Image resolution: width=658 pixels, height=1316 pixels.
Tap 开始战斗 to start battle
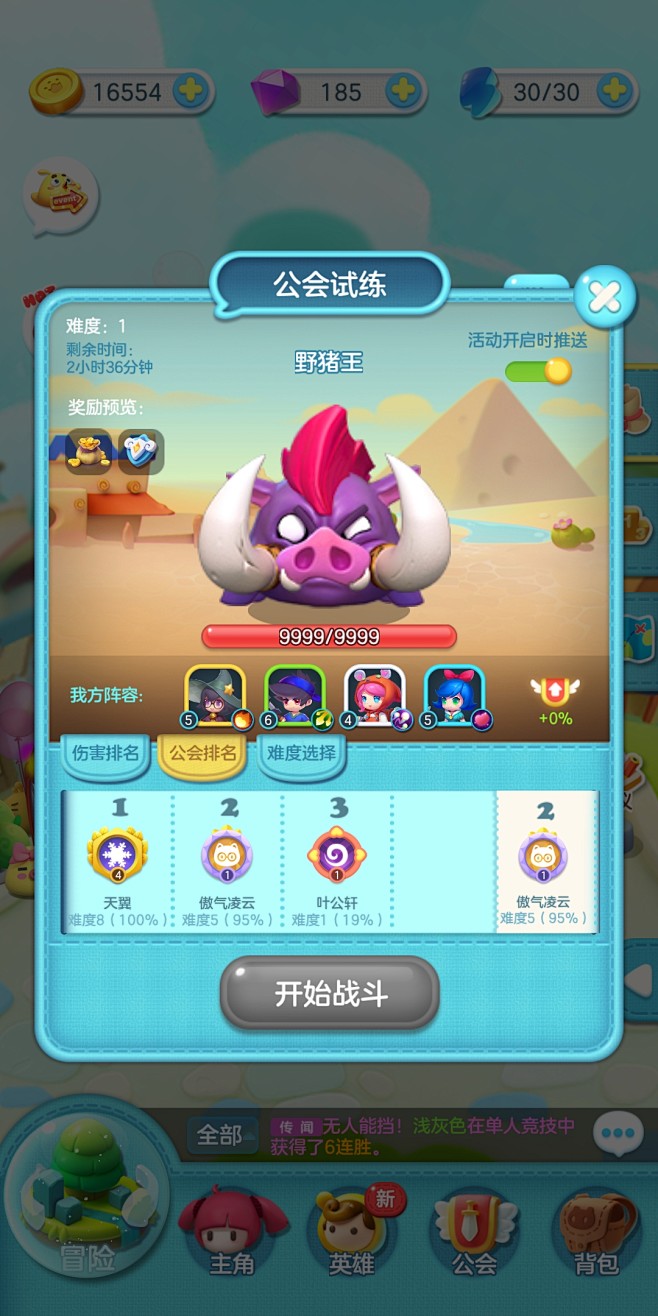pyautogui.click(x=329, y=993)
